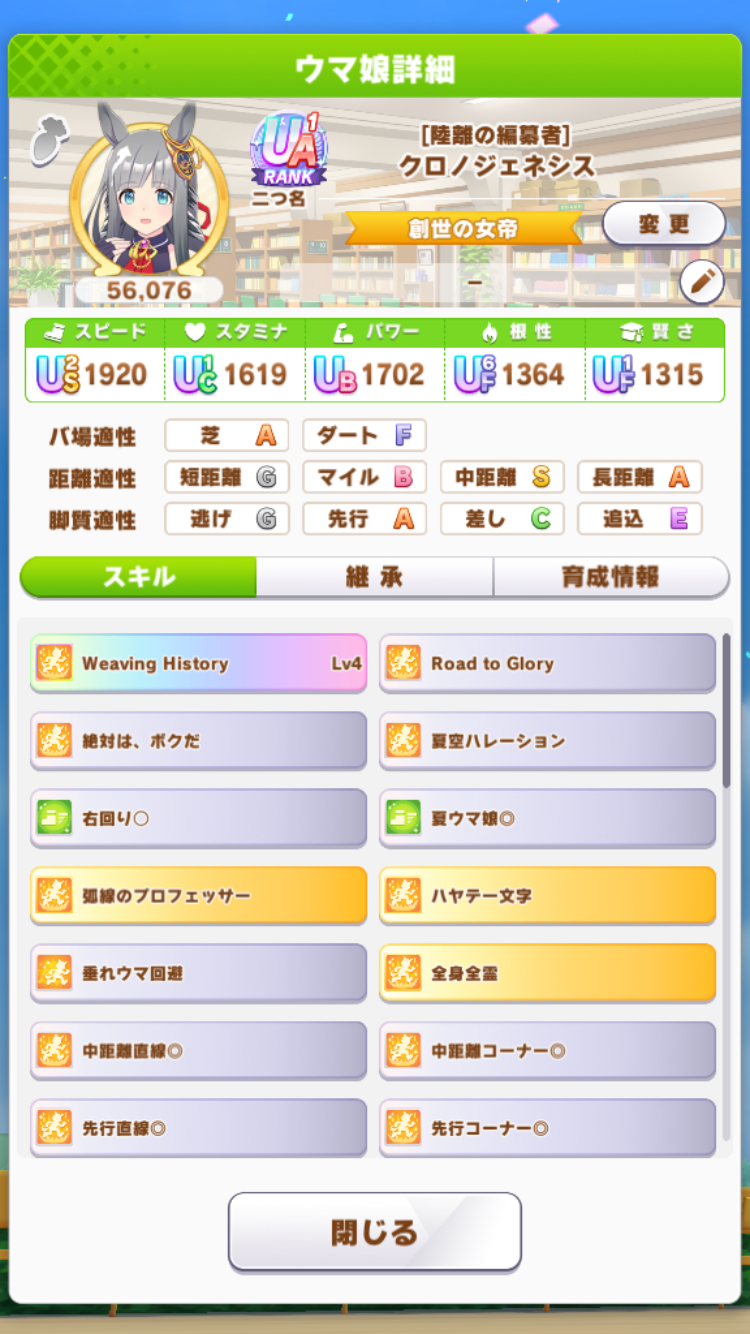
Task: View the 弧線のプロフェッサー skill
Action: (198, 895)
